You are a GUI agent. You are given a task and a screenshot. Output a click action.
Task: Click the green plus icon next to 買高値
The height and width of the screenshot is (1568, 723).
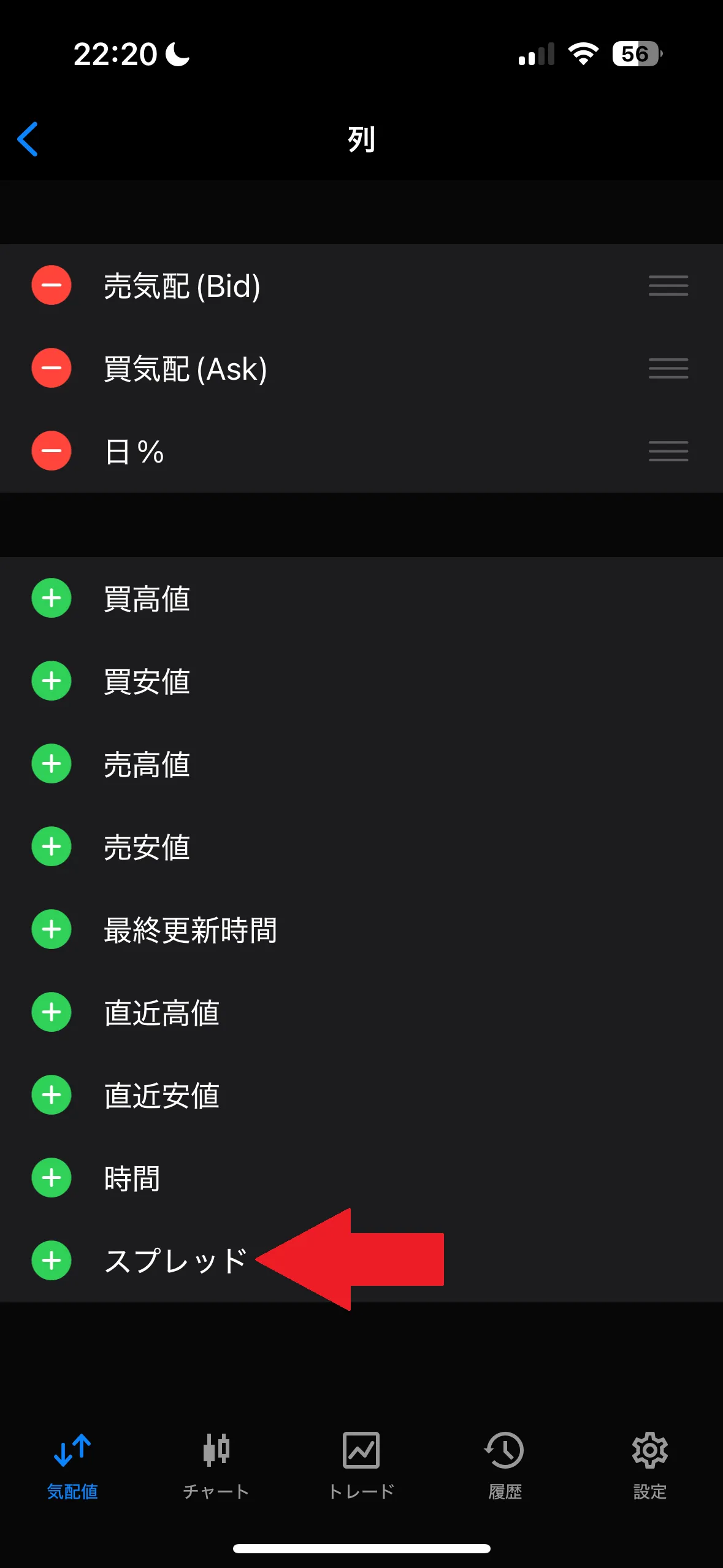[51, 599]
